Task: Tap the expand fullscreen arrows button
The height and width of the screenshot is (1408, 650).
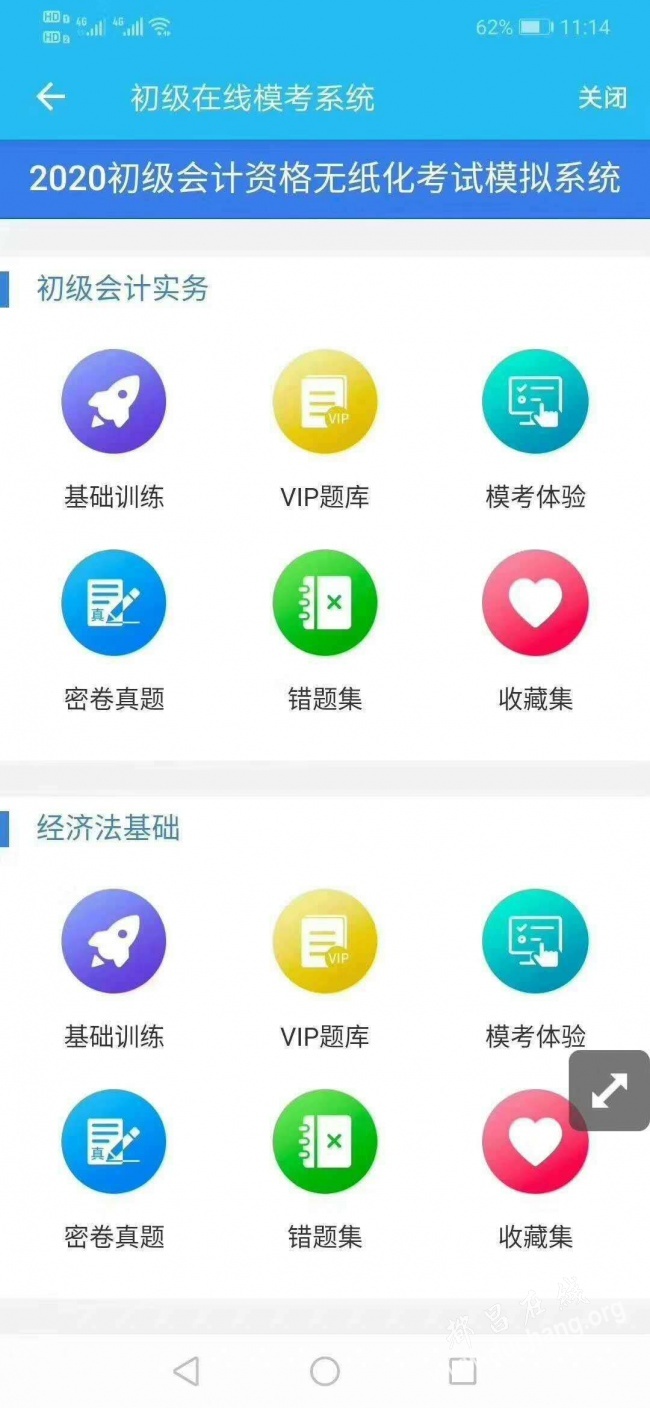Action: pyautogui.click(x=609, y=1090)
